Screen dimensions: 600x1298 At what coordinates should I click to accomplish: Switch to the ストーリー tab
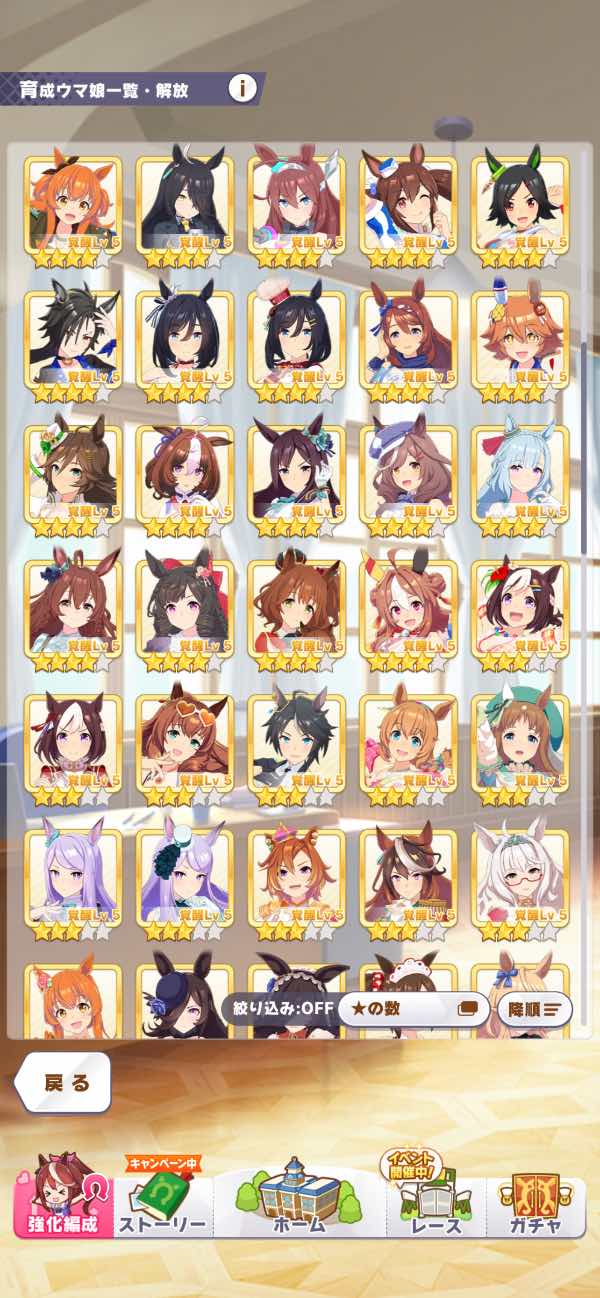tap(163, 1205)
